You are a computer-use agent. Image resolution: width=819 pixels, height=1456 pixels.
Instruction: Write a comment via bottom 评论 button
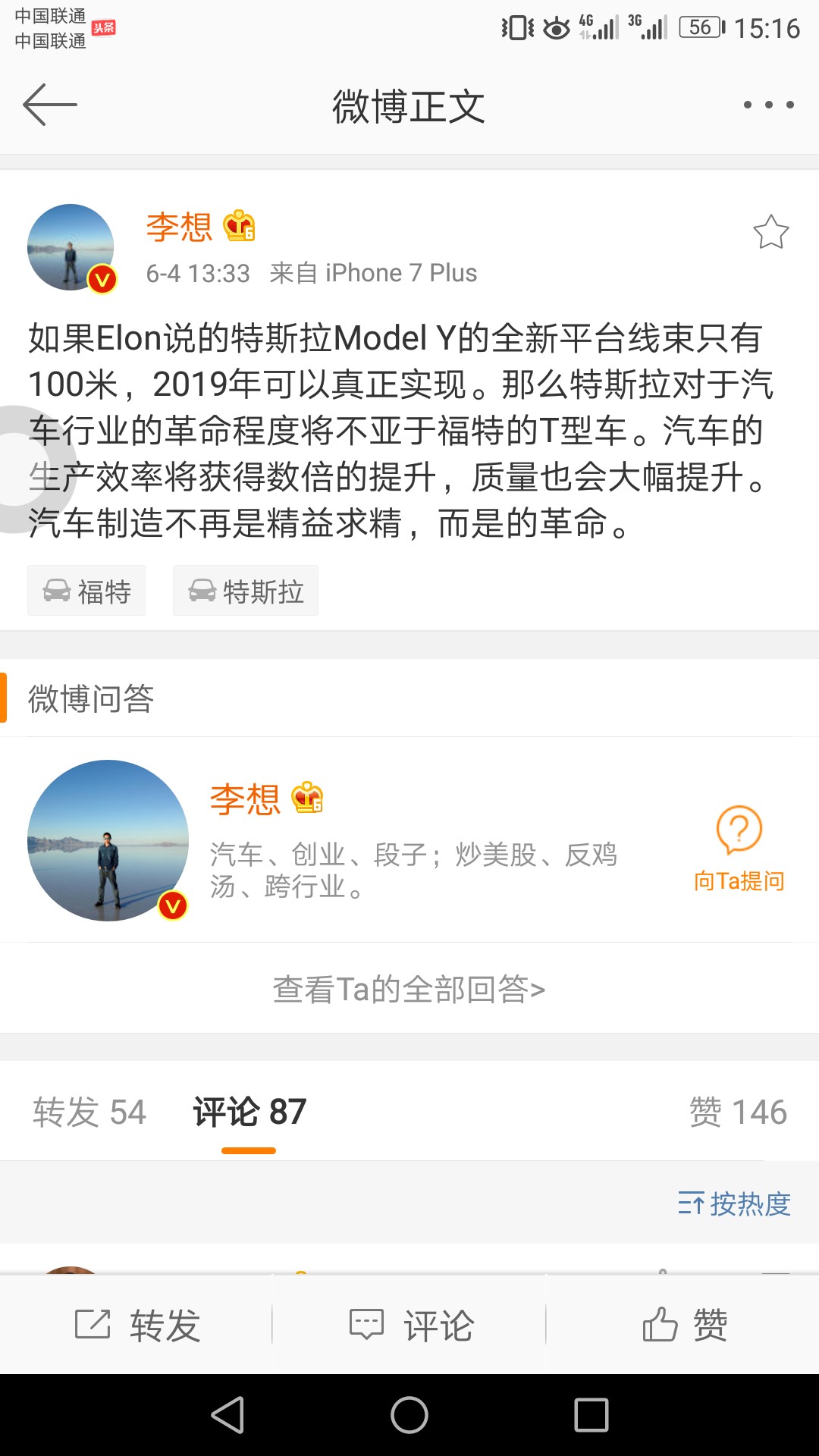[x=411, y=1326]
